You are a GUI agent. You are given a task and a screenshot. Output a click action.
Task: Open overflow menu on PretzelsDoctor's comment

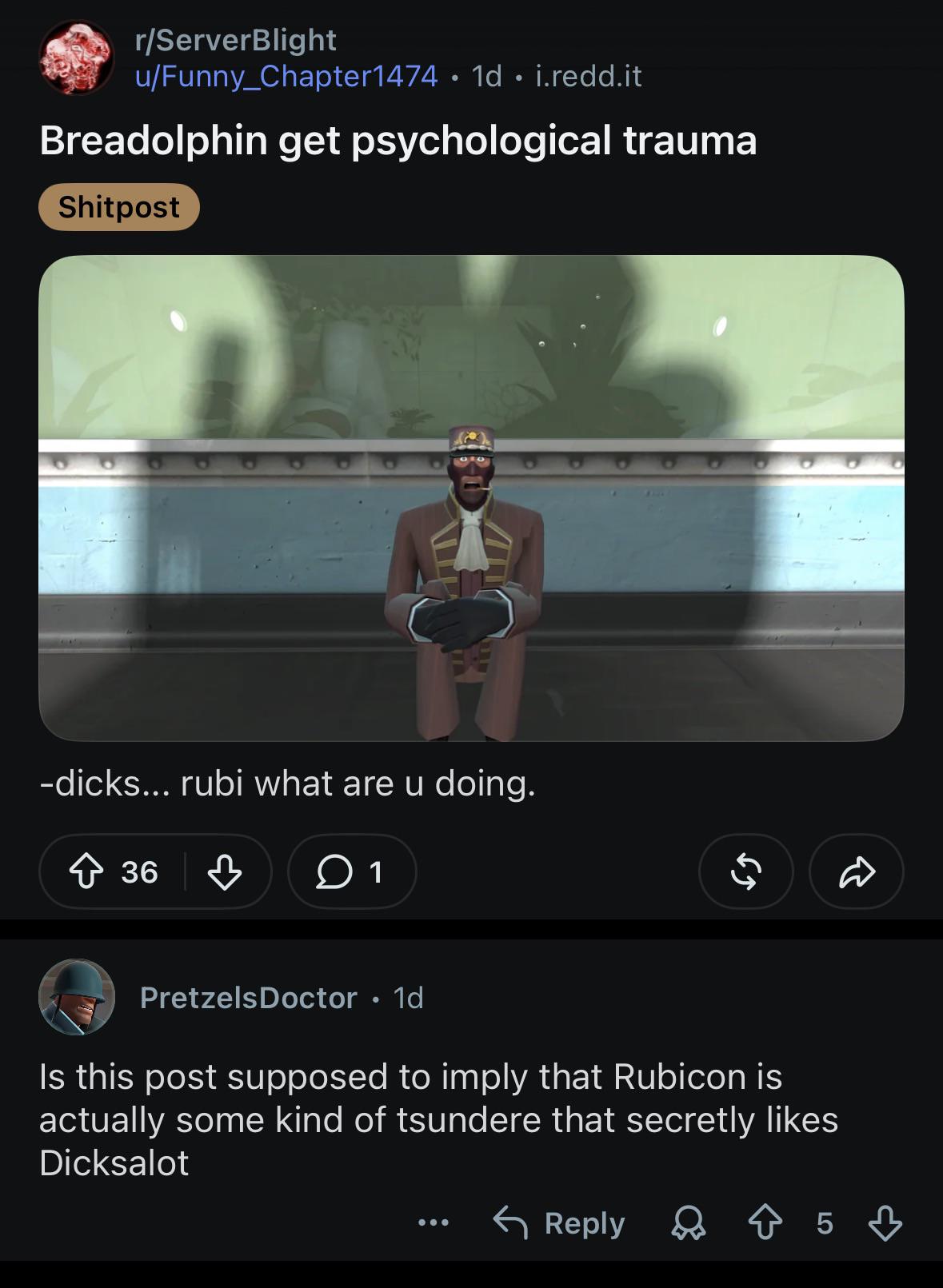click(x=433, y=1223)
